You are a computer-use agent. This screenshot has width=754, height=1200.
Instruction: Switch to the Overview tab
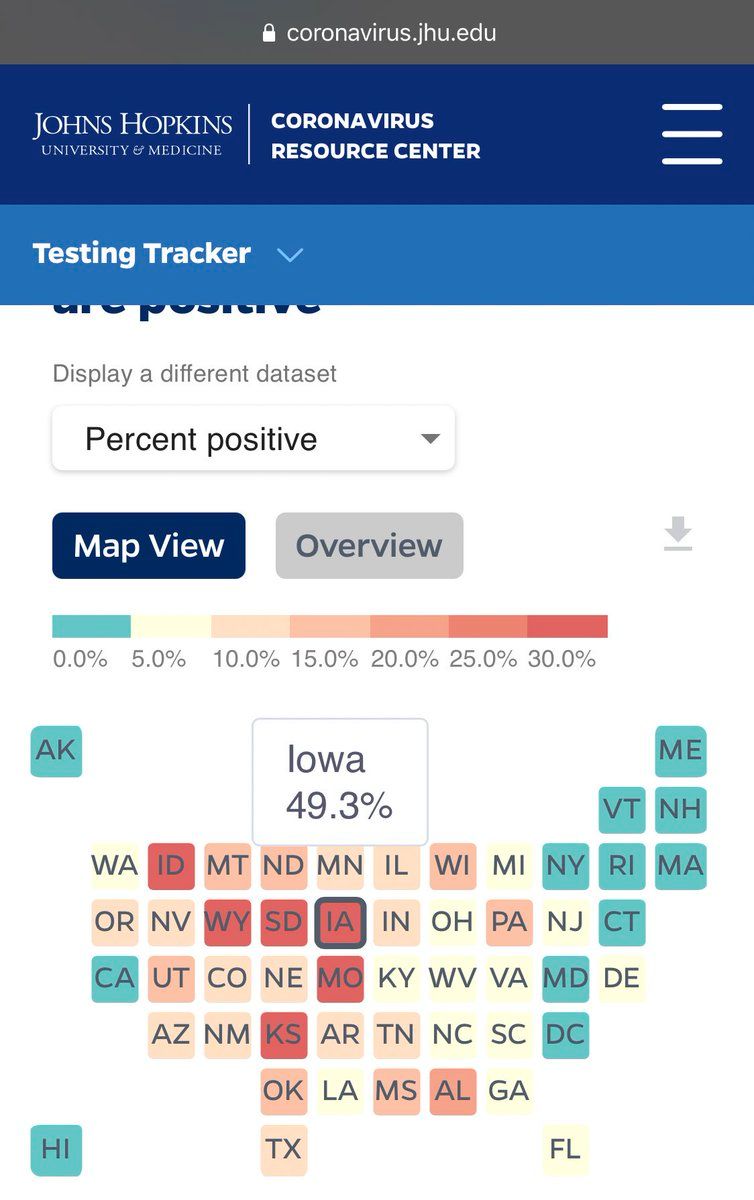tap(369, 546)
